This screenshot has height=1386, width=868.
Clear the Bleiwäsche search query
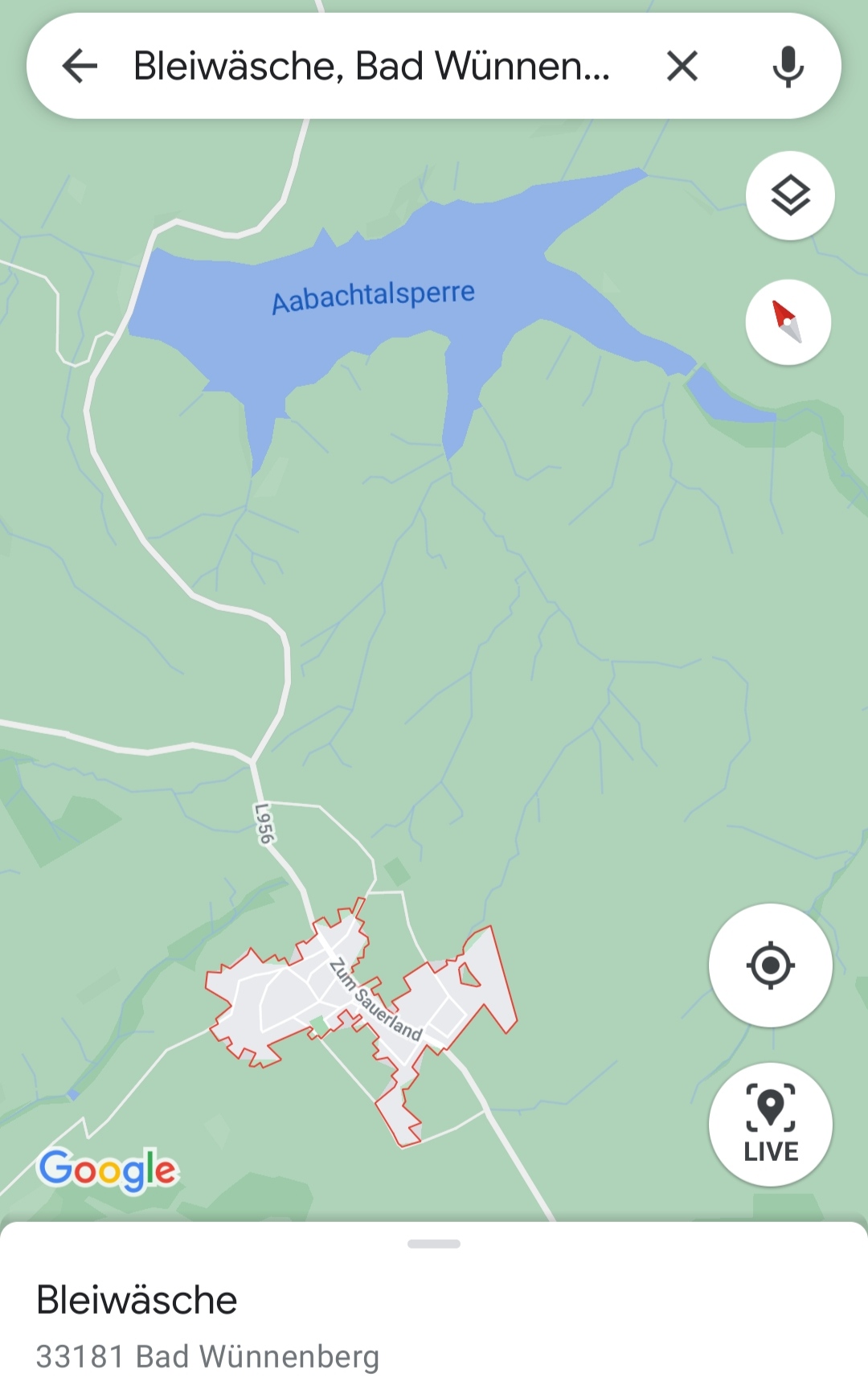point(682,66)
